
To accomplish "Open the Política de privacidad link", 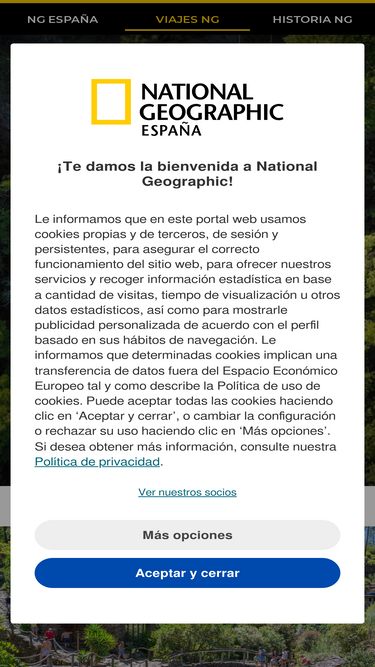I will (97, 462).
